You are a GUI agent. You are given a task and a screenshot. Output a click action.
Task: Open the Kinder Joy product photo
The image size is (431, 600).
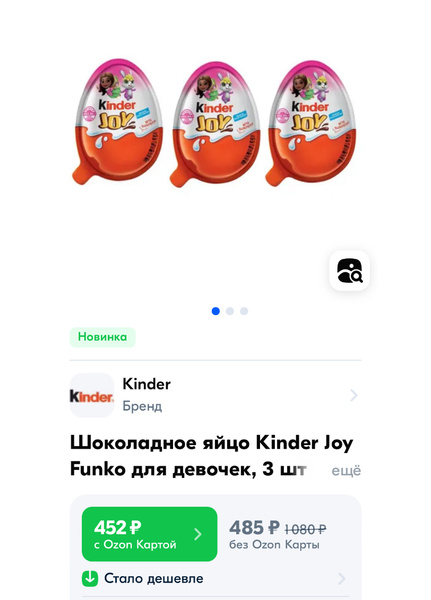215,123
